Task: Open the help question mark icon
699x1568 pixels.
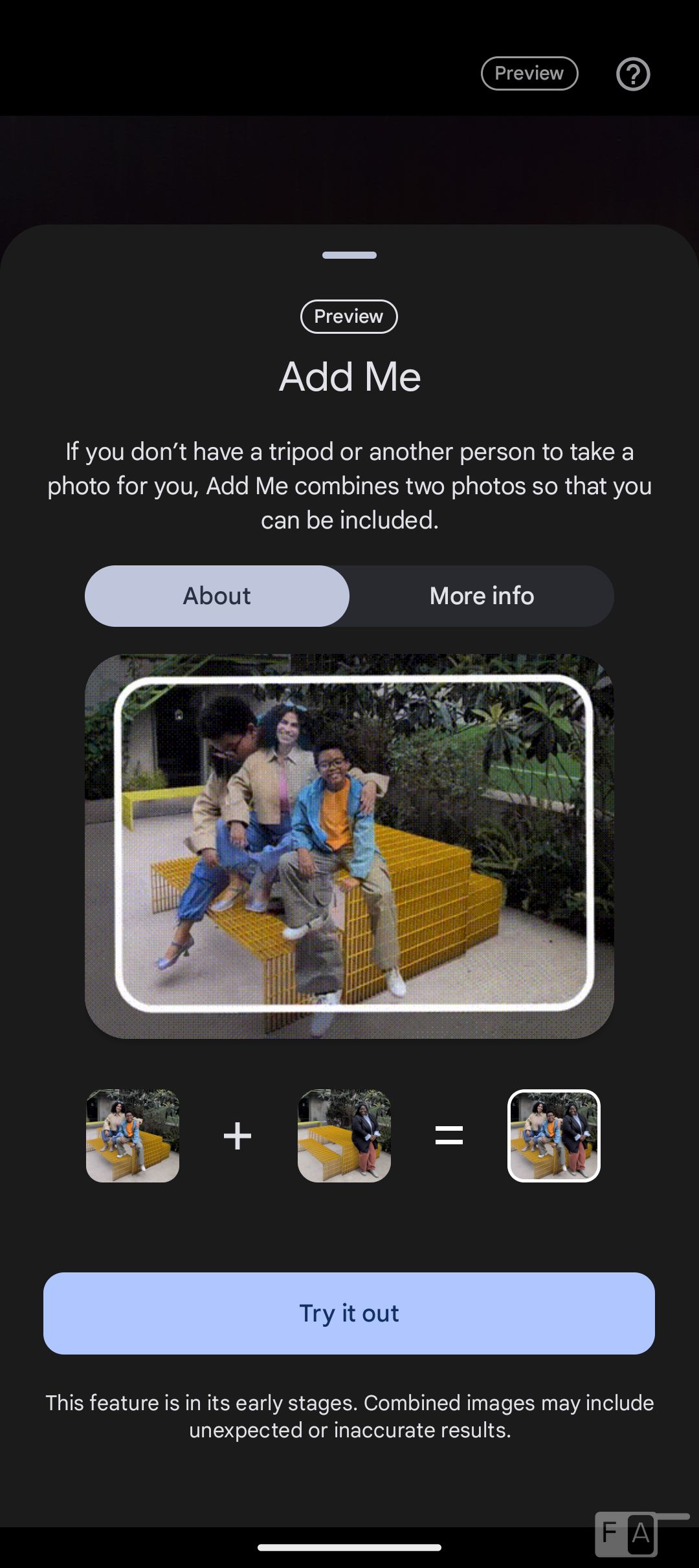Action: (632, 74)
